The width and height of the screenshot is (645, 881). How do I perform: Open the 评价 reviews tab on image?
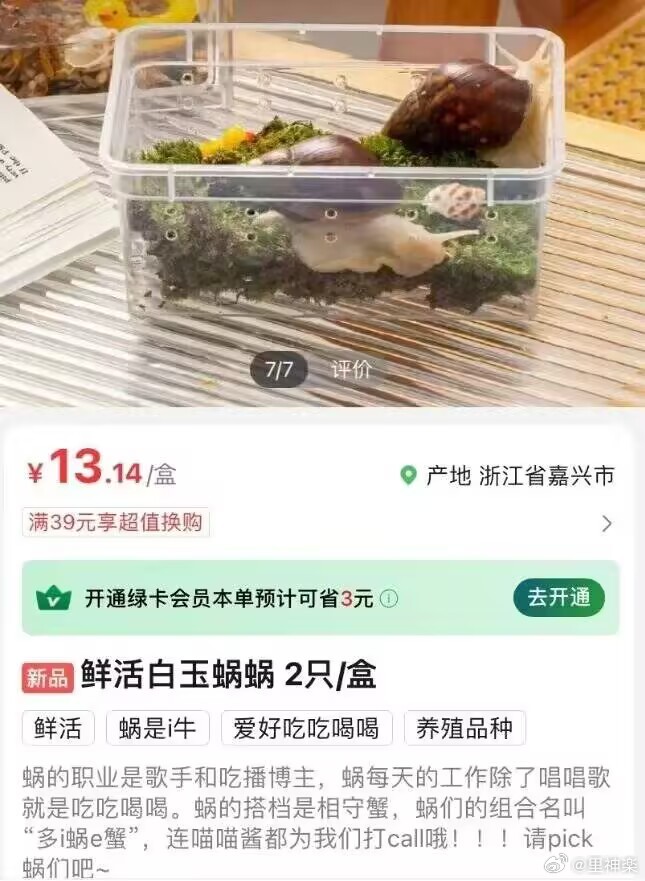(x=351, y=370)
